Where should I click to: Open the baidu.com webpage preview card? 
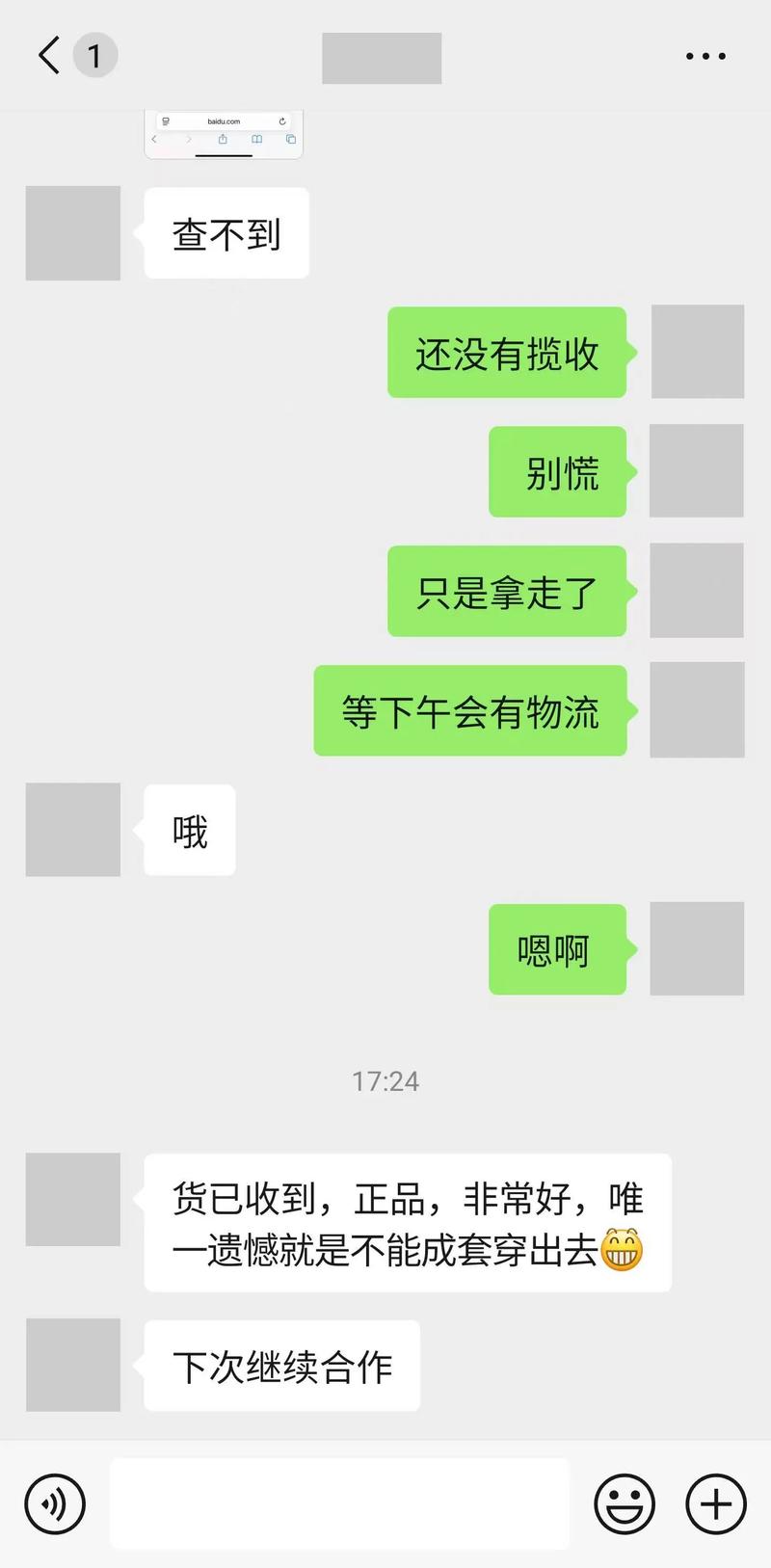pos(223,133)
